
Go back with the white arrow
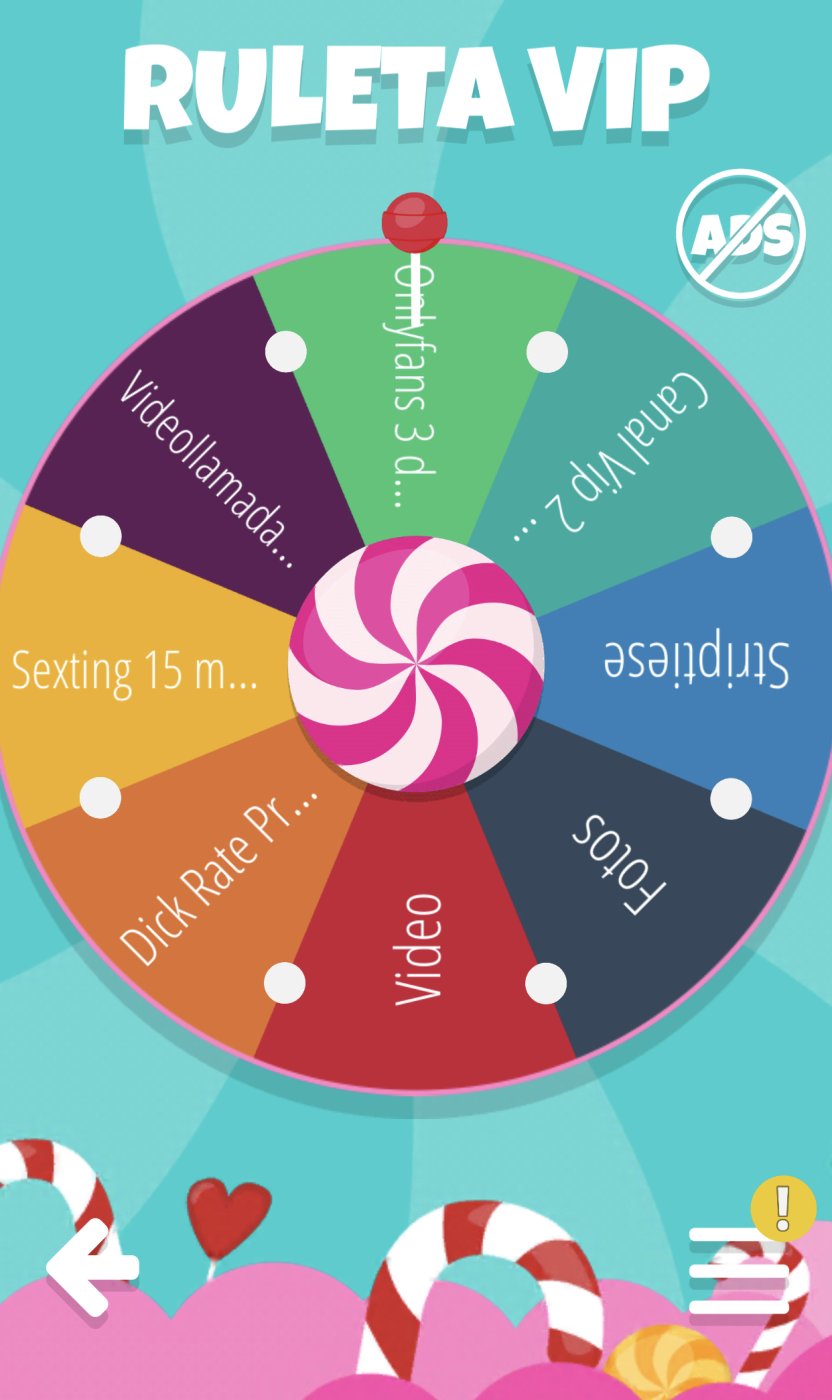pyautogui.click(x=91, y=1267)
